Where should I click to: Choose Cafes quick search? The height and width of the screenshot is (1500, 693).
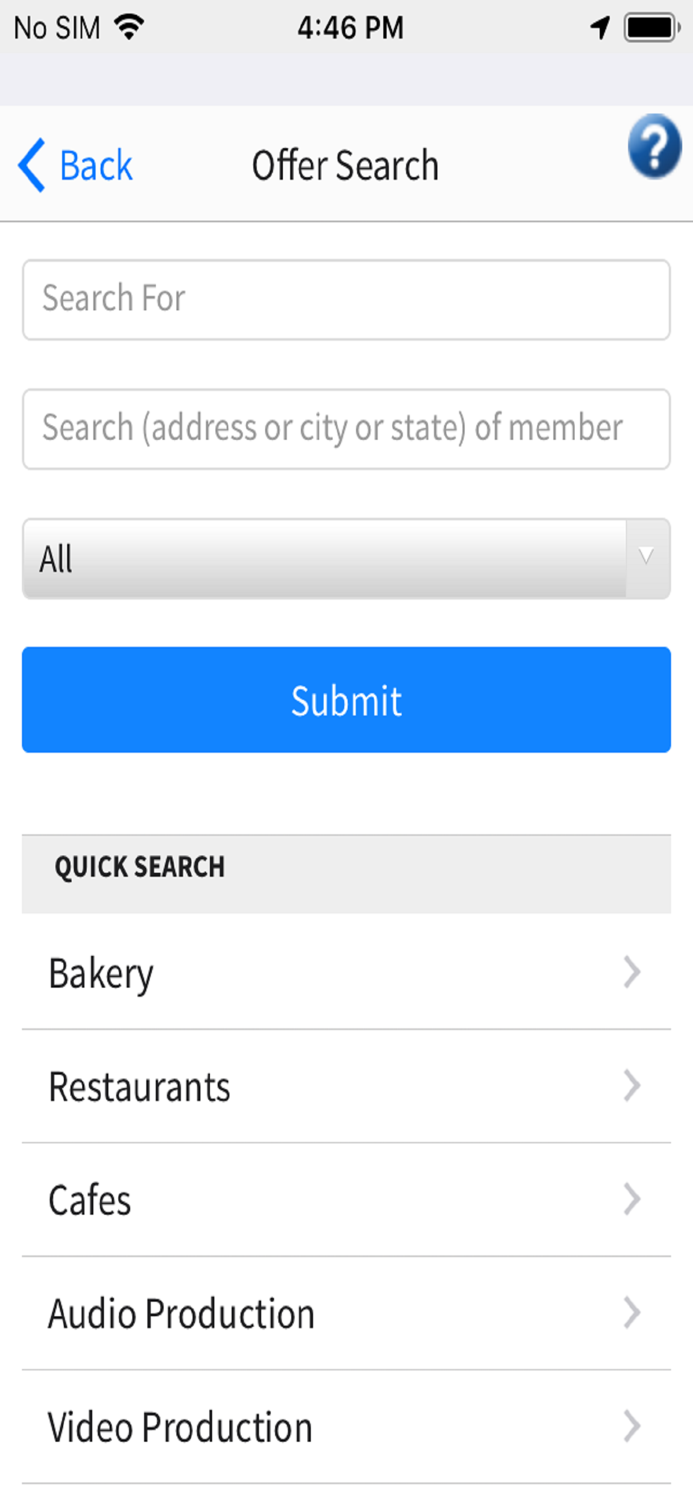point(346,1200)
